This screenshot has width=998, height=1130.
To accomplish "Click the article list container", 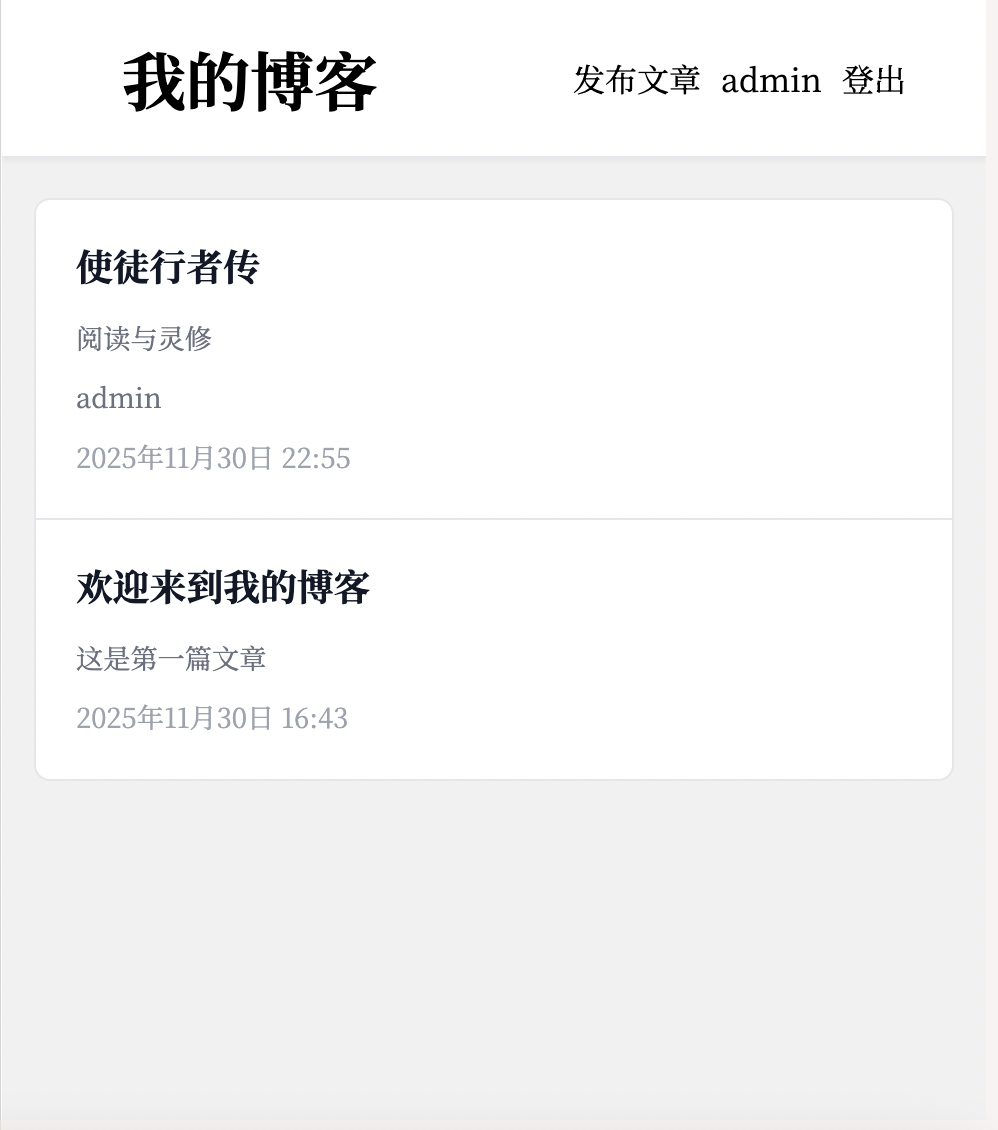I will pos(493,488).
